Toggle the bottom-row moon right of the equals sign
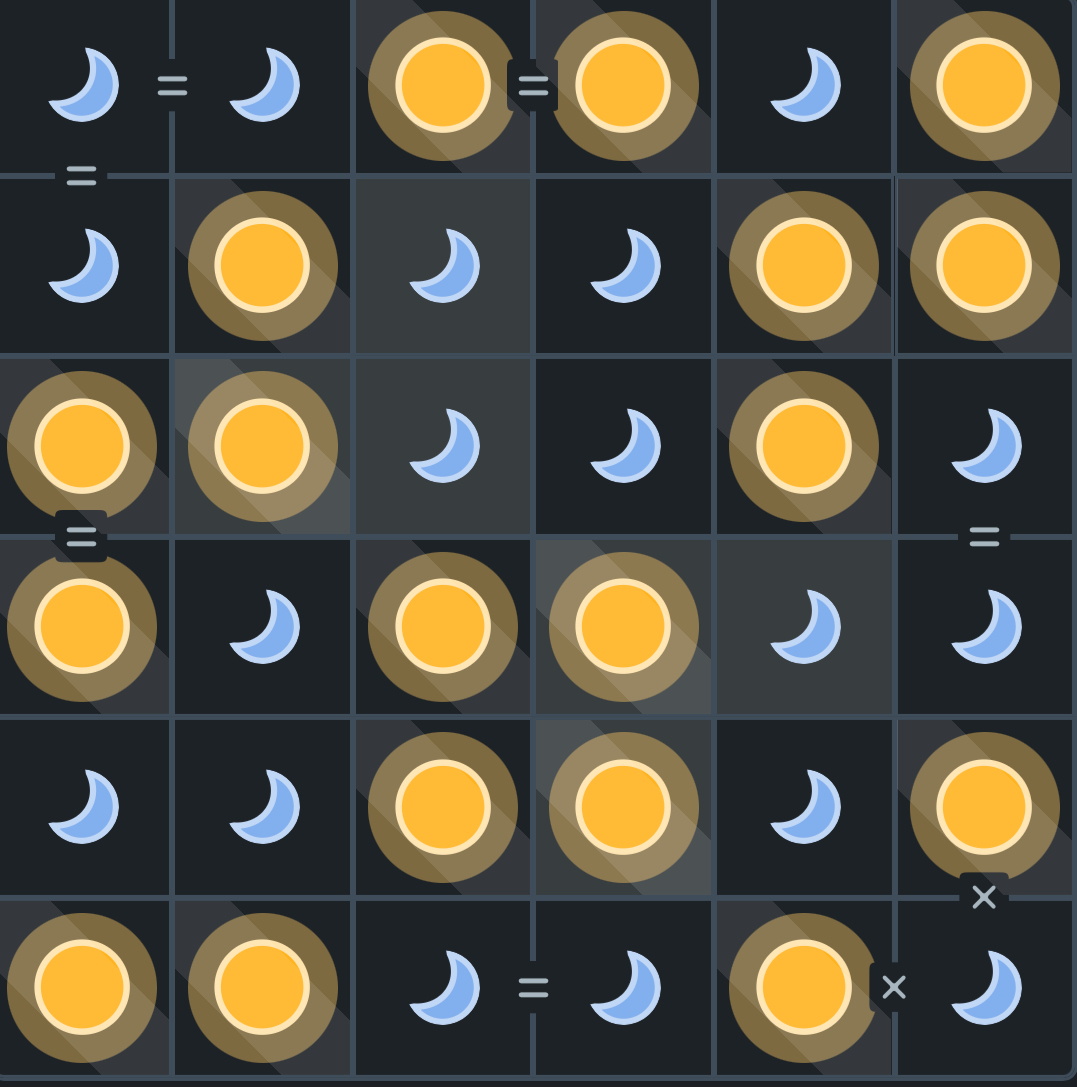Viewport: 1077px width, 1087px height. (625, 987)
